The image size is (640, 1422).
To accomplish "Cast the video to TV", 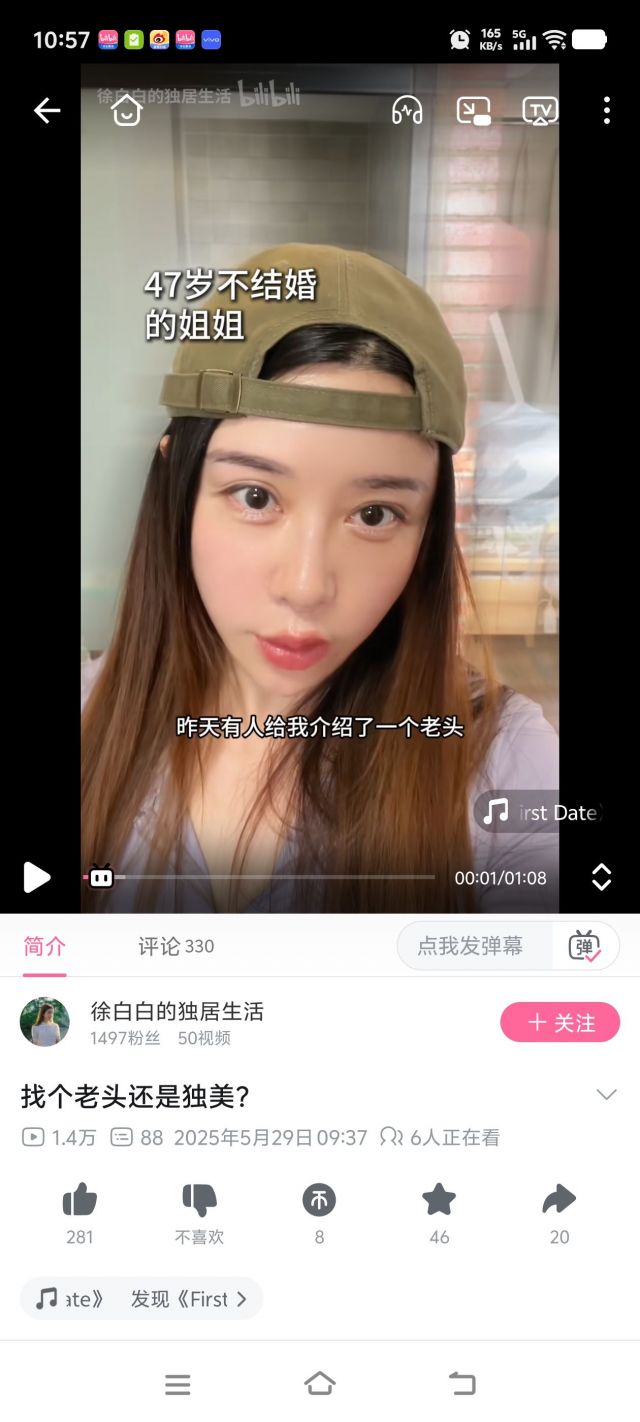I will click(540, 110).
